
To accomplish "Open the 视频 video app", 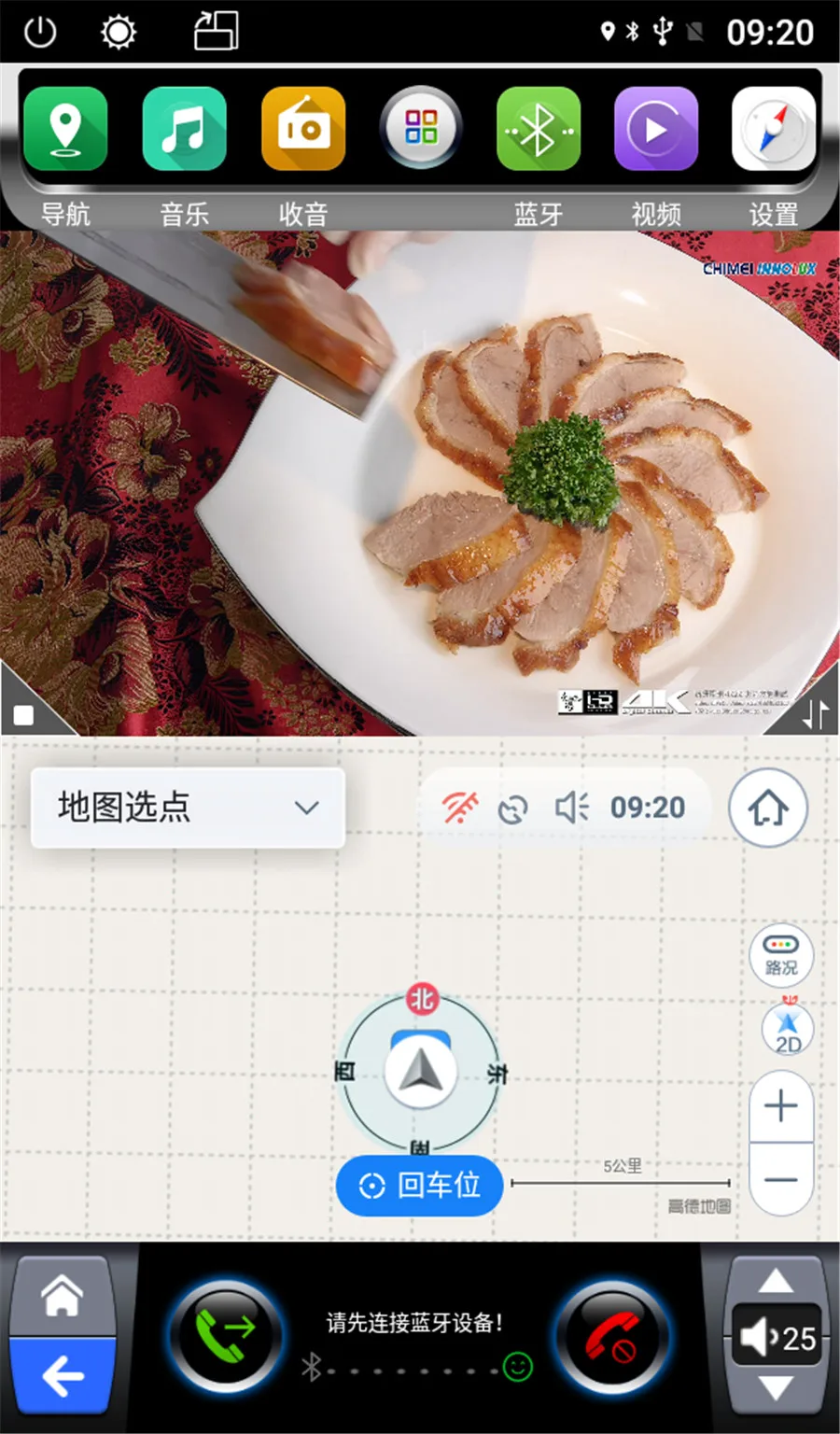I will tap(656, 130).
